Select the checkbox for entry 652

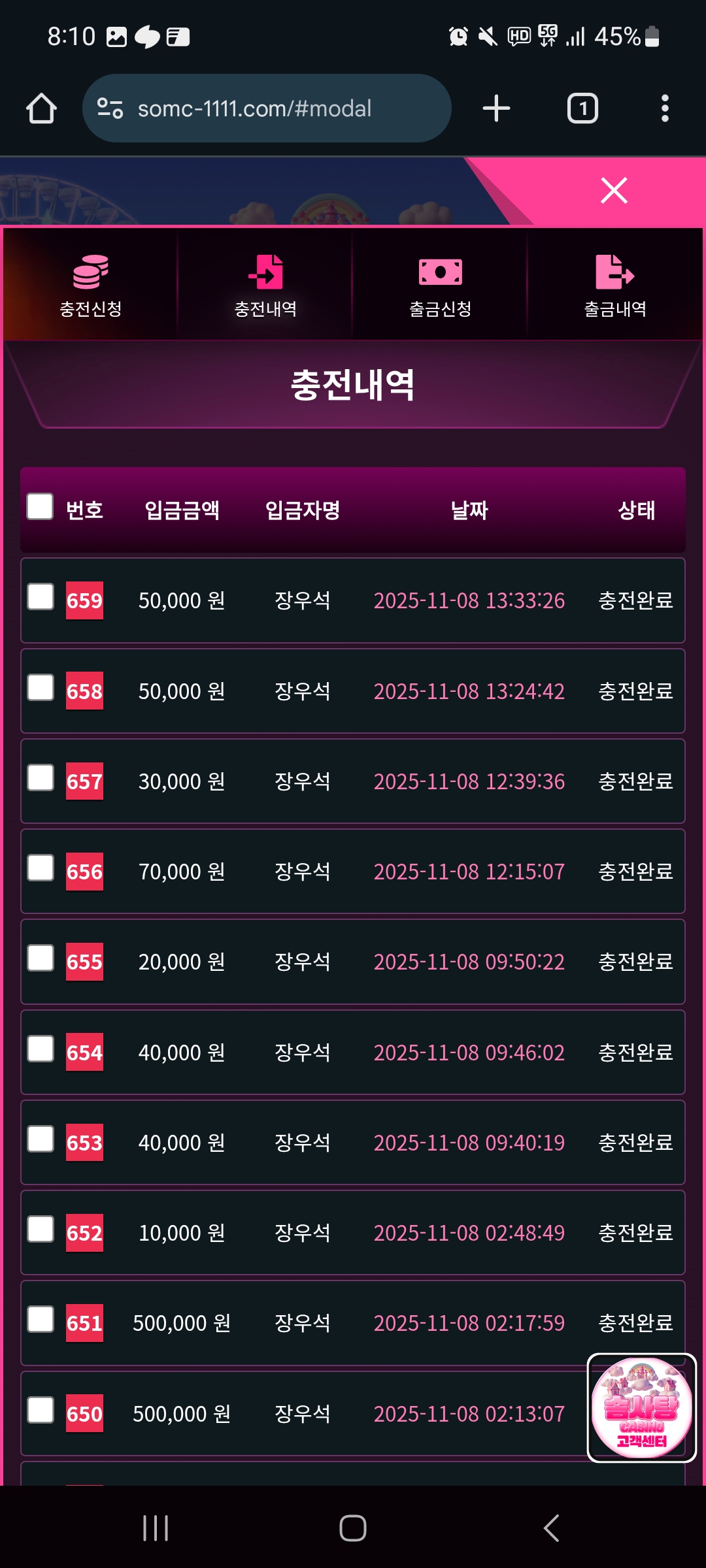click(x=41, y=1229)
